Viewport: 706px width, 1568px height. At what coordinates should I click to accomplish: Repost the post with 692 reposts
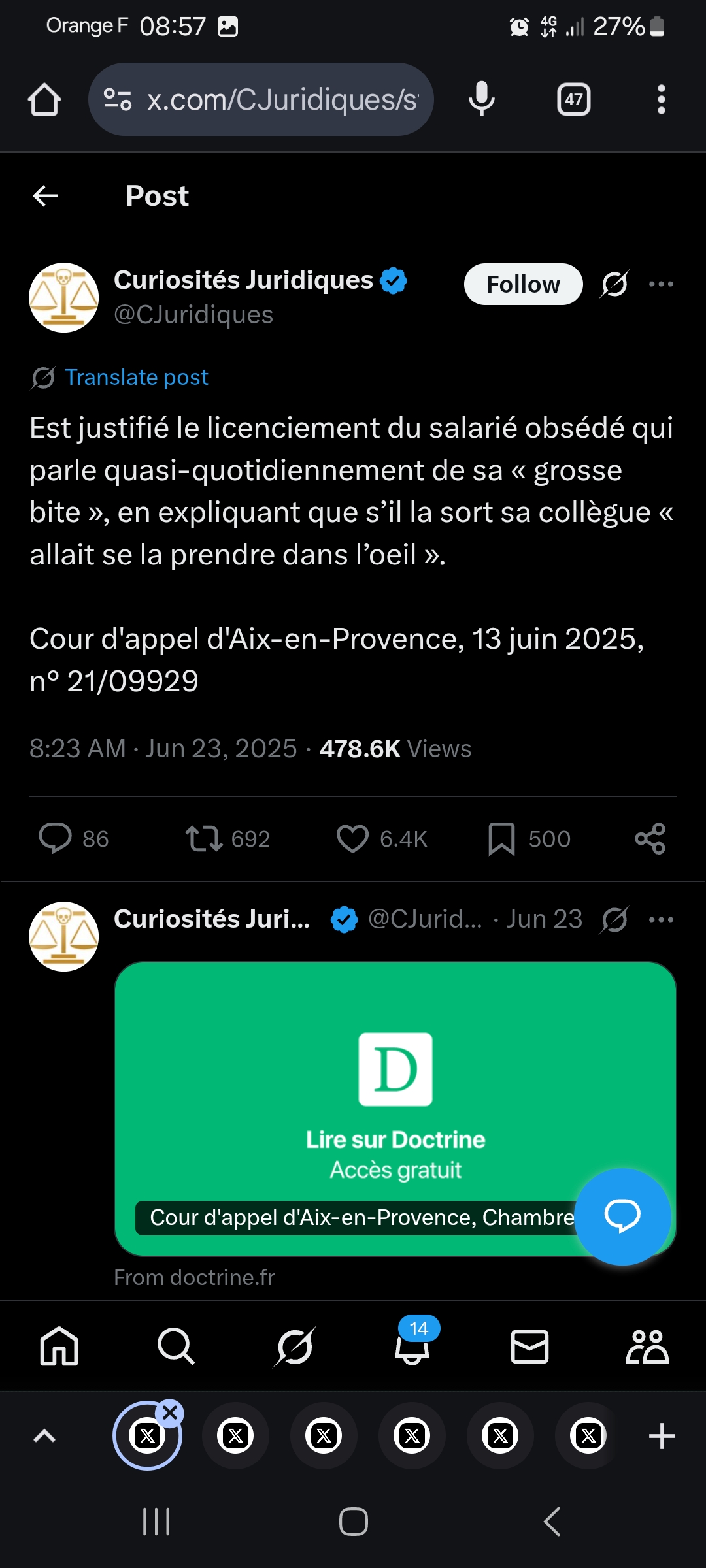coord(204,838)
